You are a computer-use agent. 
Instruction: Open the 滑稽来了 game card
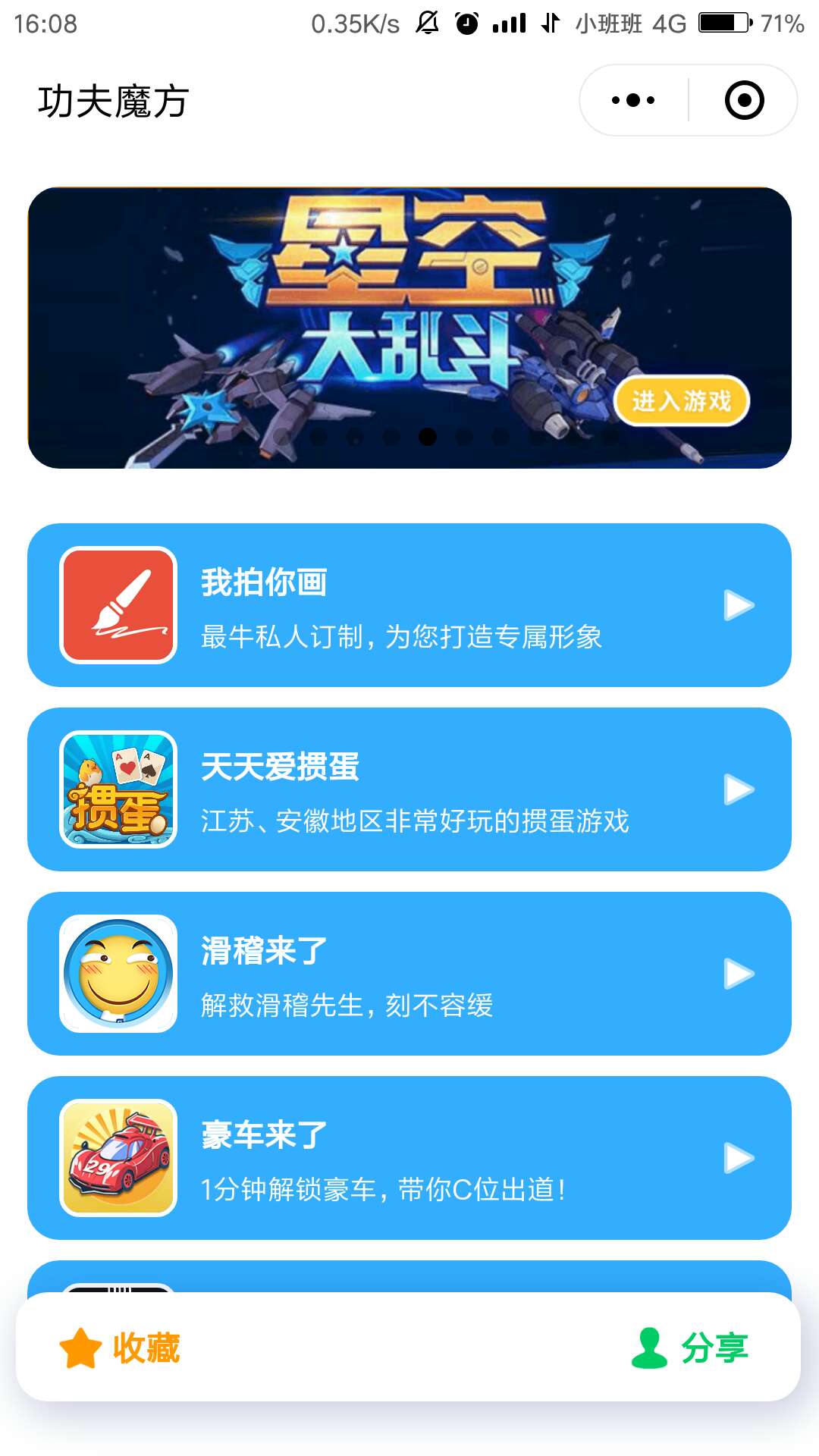(409, 974)
